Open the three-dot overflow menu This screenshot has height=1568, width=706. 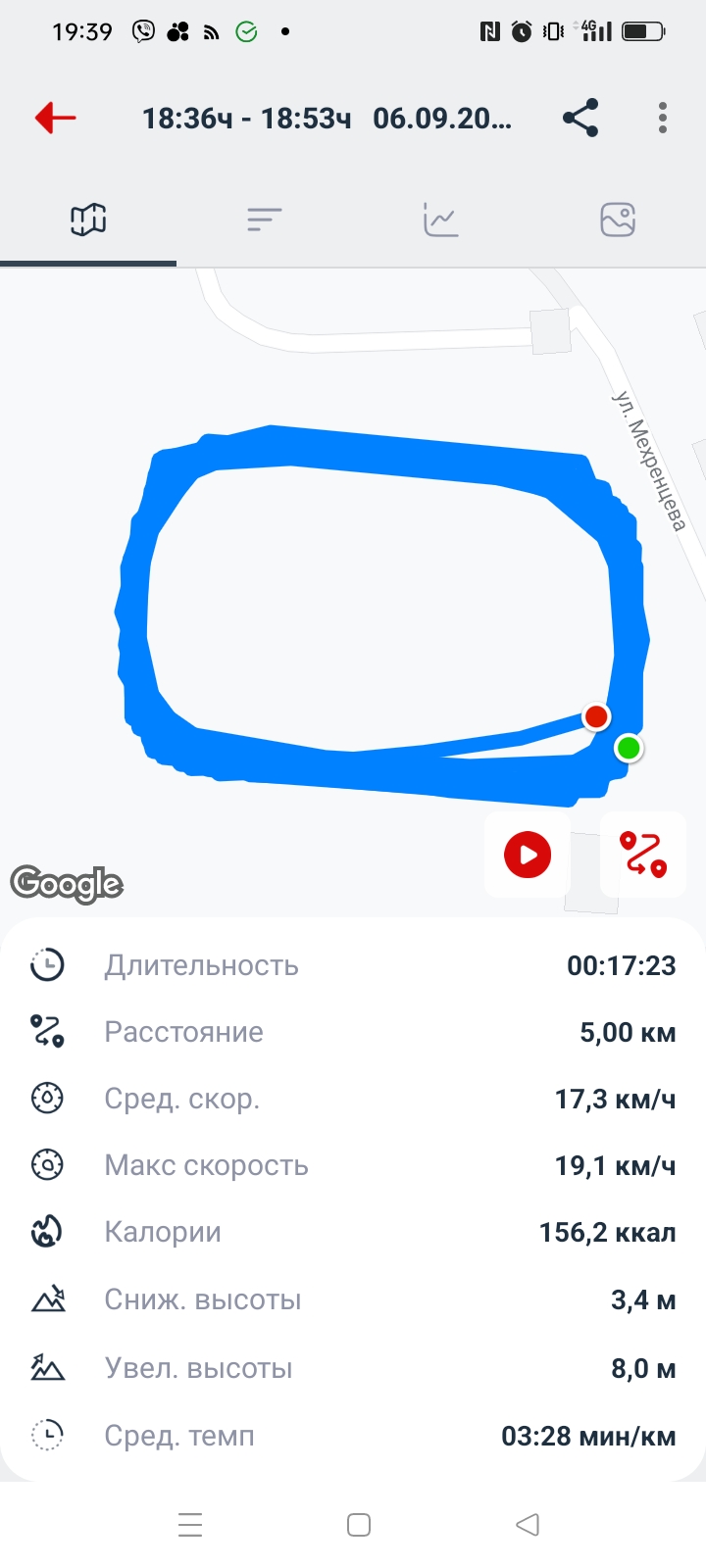point(663,119)
